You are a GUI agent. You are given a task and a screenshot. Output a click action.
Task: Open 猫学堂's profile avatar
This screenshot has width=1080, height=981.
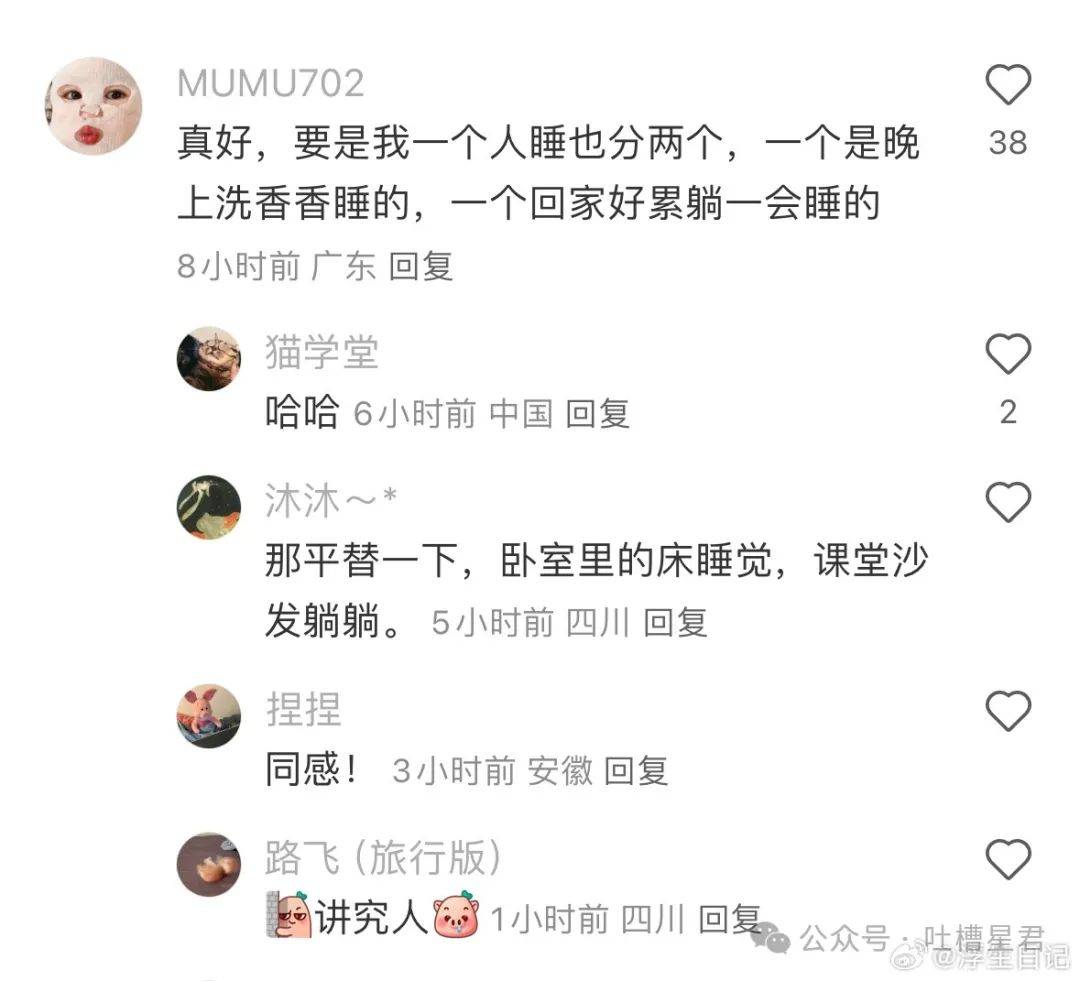[x=209, y=358]
